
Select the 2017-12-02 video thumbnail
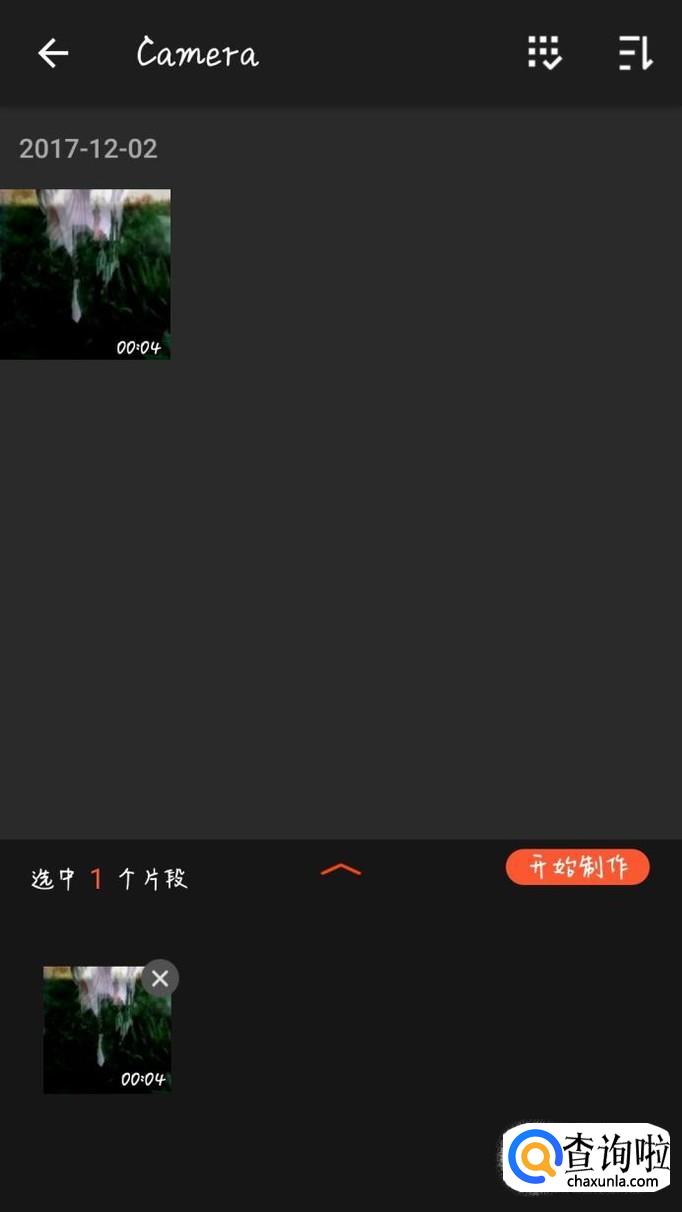point(85,274)
